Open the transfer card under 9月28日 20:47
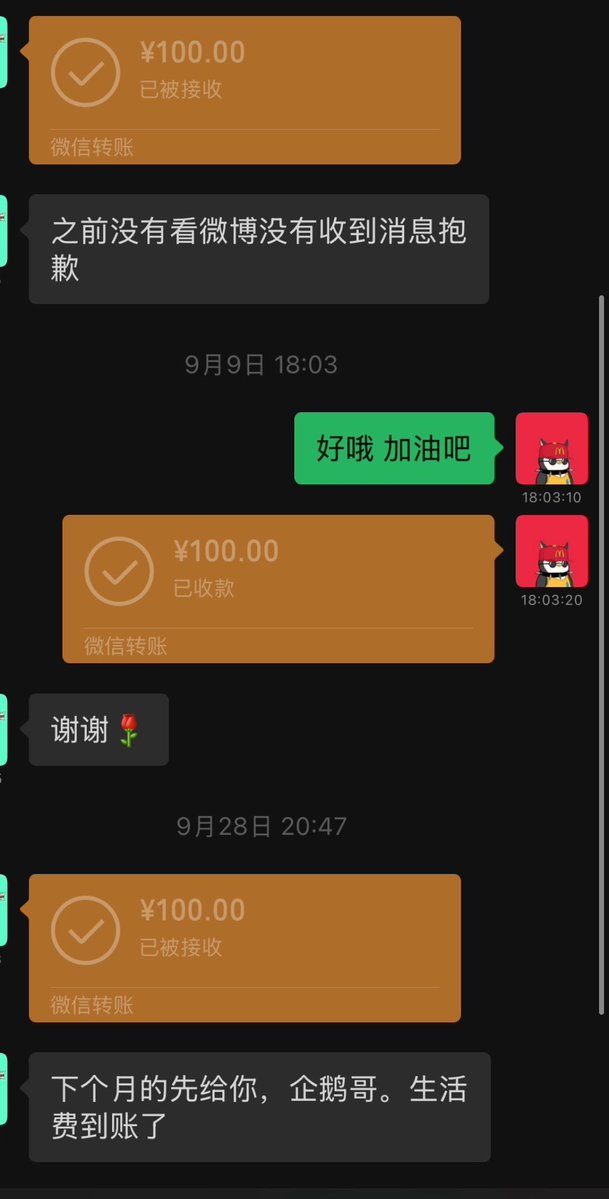Viewport: 609px width, 1199px height. pyautogui.click(x=244, y=946)
